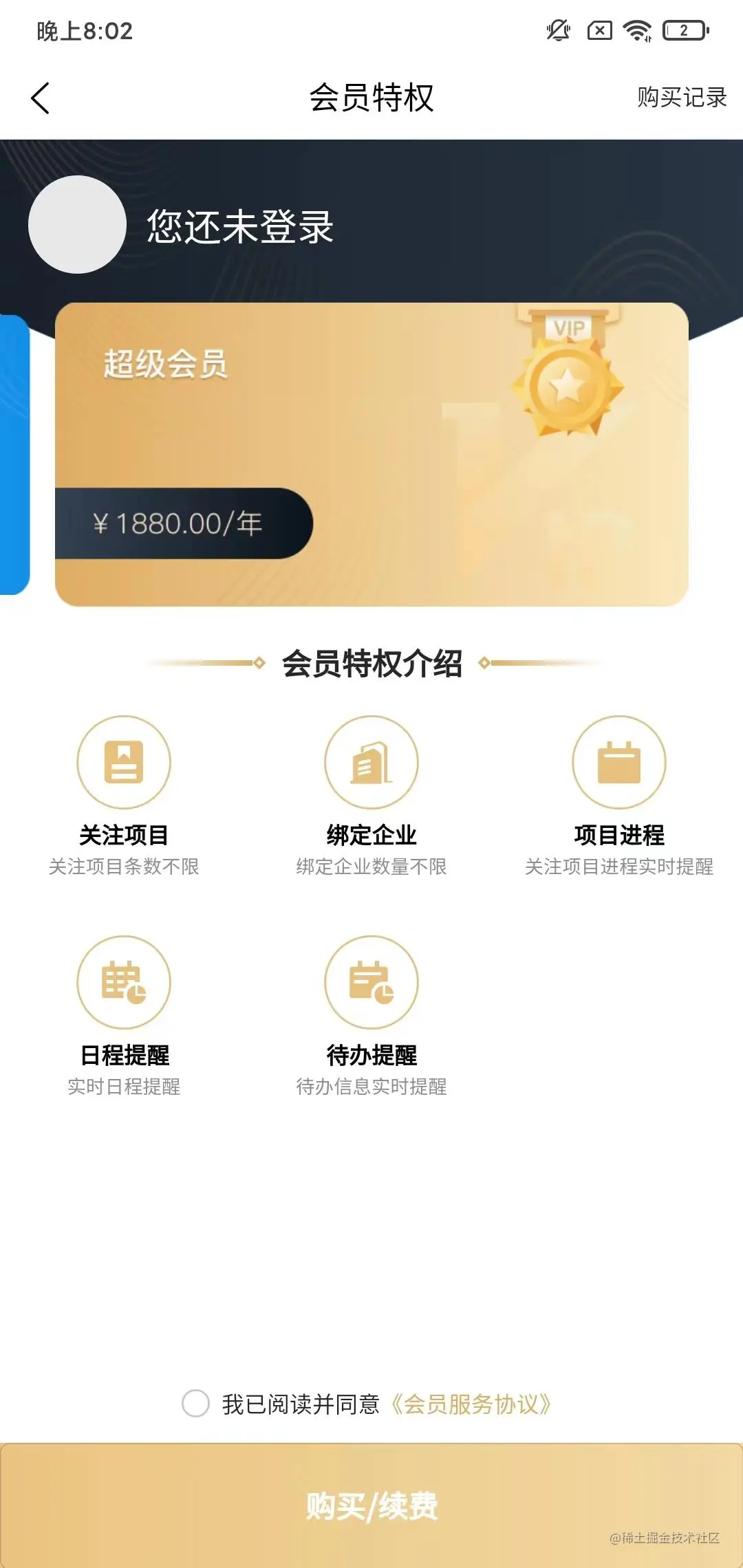Check the 我已阅读并同意 agreement circle

pyautogui.click(x=195, y=1404)
